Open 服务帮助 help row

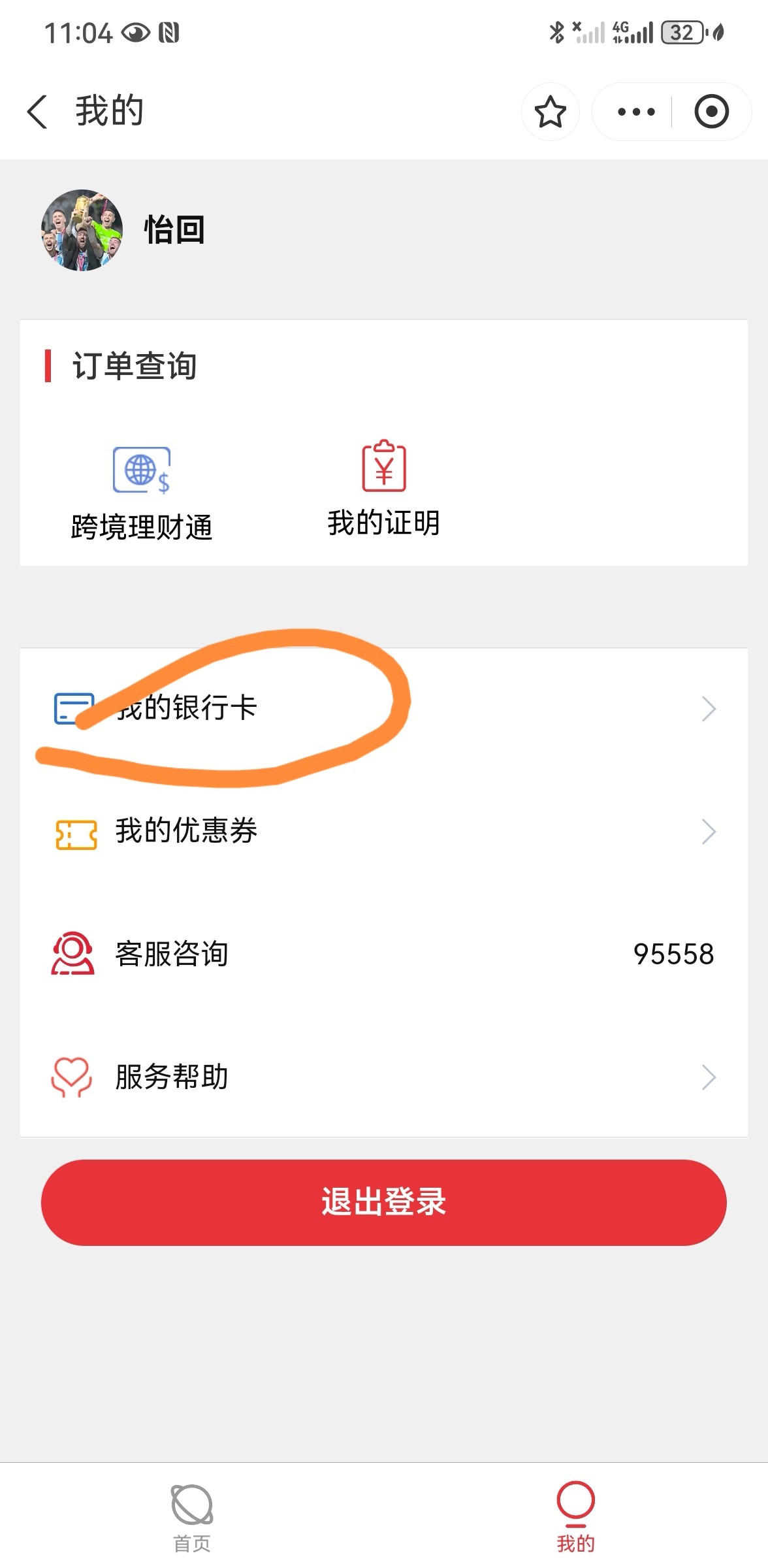coord(383,1077)
